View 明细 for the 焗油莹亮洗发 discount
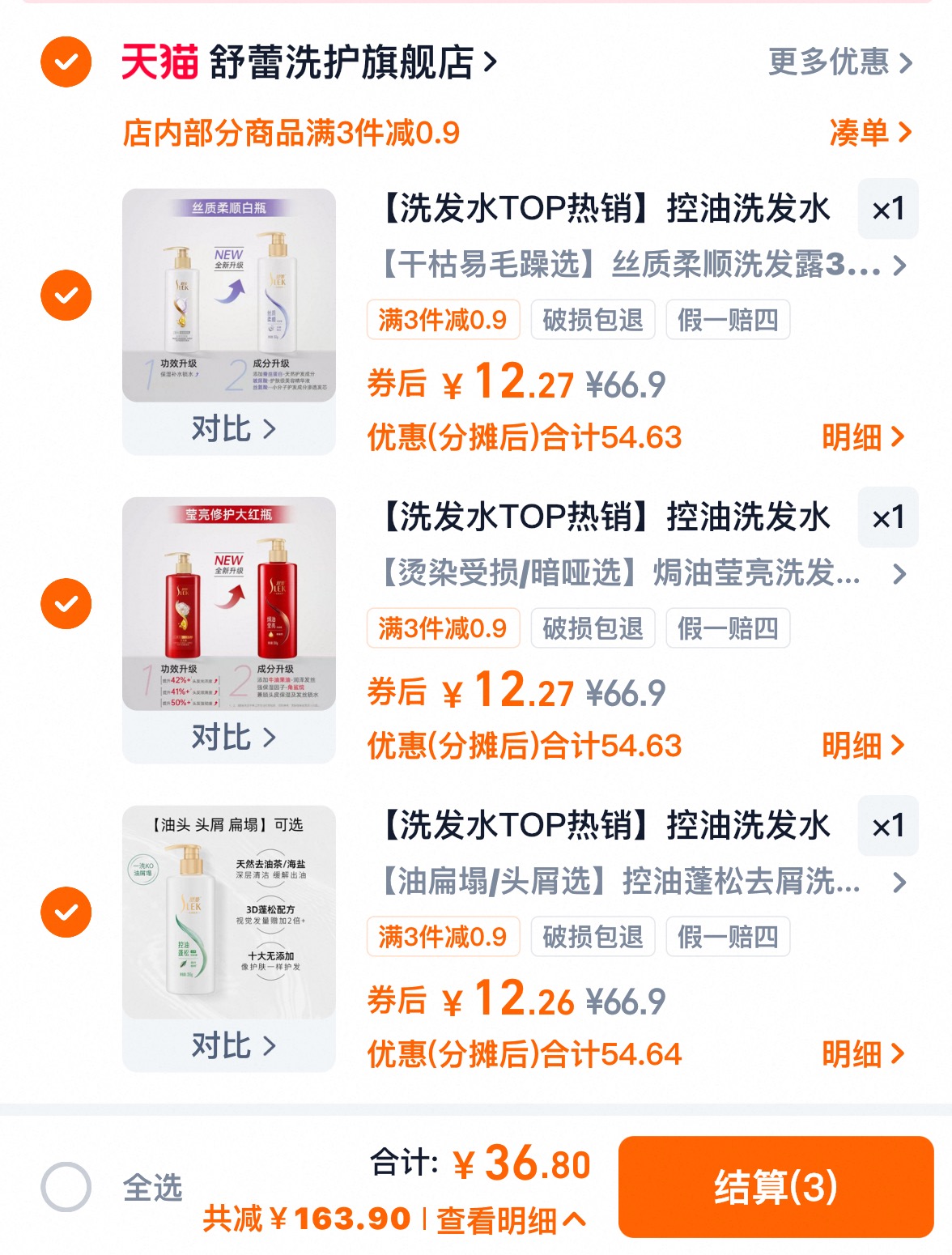Viewport: 952px width, 1255px height. (x=862, y=746)
